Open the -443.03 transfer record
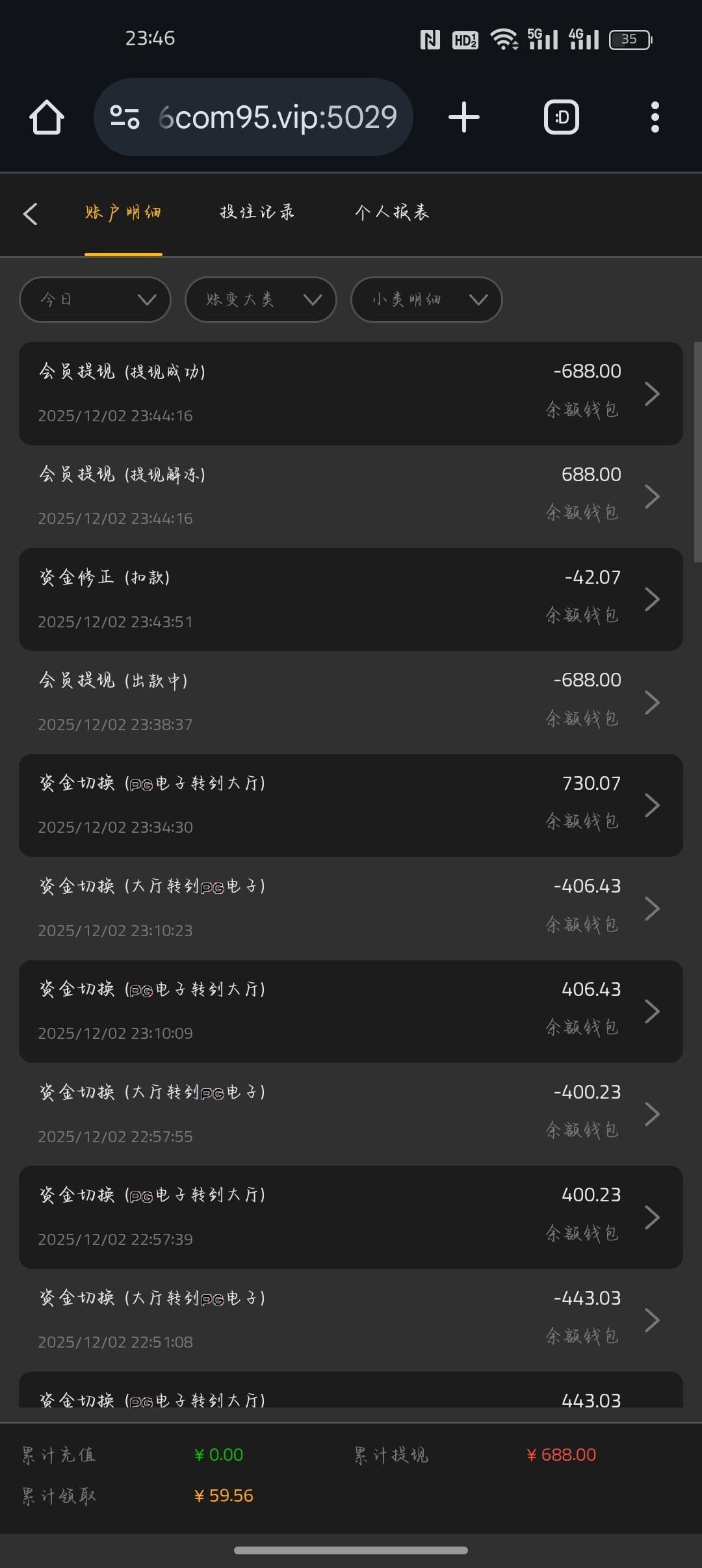The image size is (702, 1568). 351,1320
